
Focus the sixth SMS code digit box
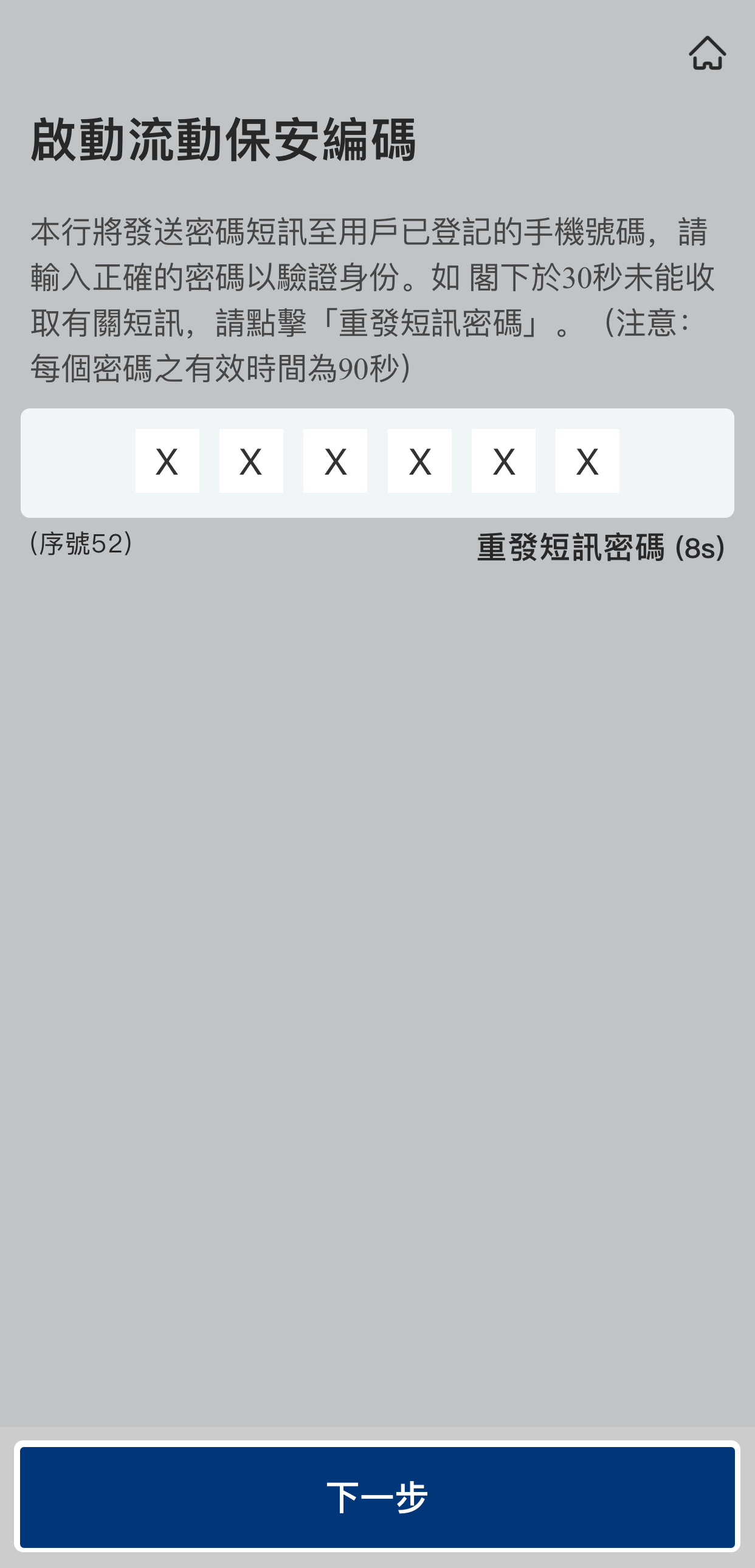(587, 461)
